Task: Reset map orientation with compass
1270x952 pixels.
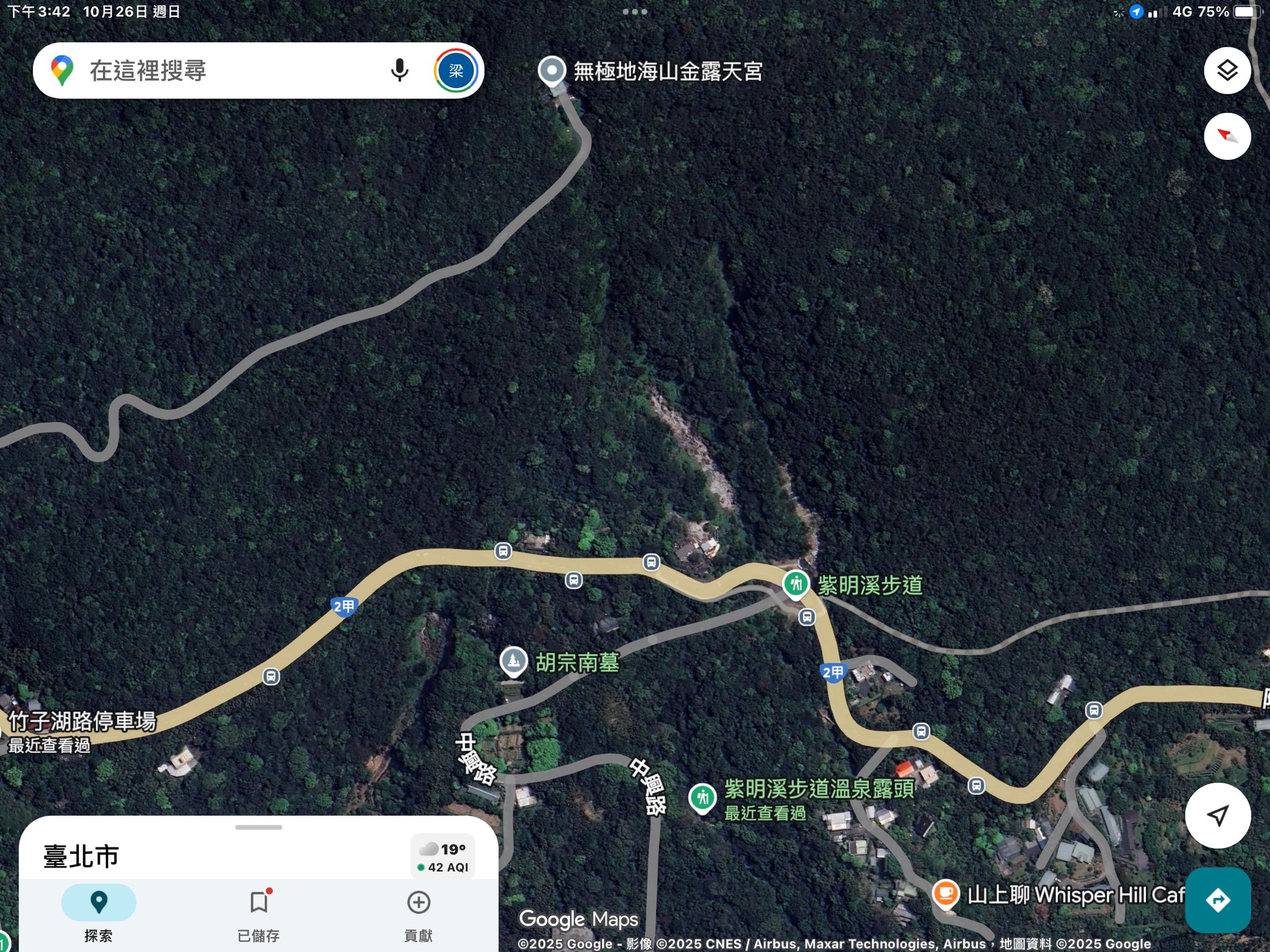Action: (x=1227, y=136)
